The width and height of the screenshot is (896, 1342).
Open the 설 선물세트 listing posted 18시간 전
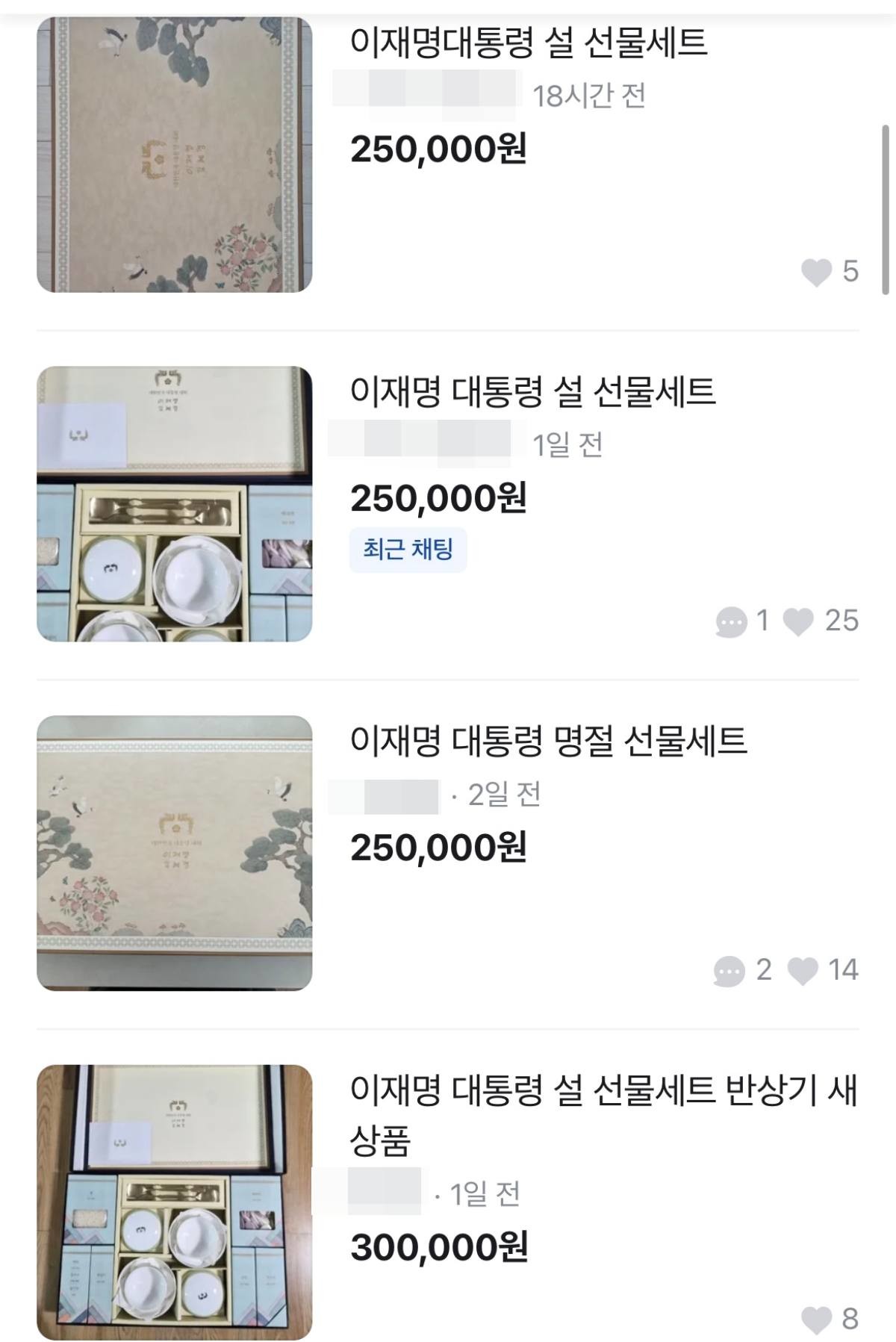coord(528,43)
